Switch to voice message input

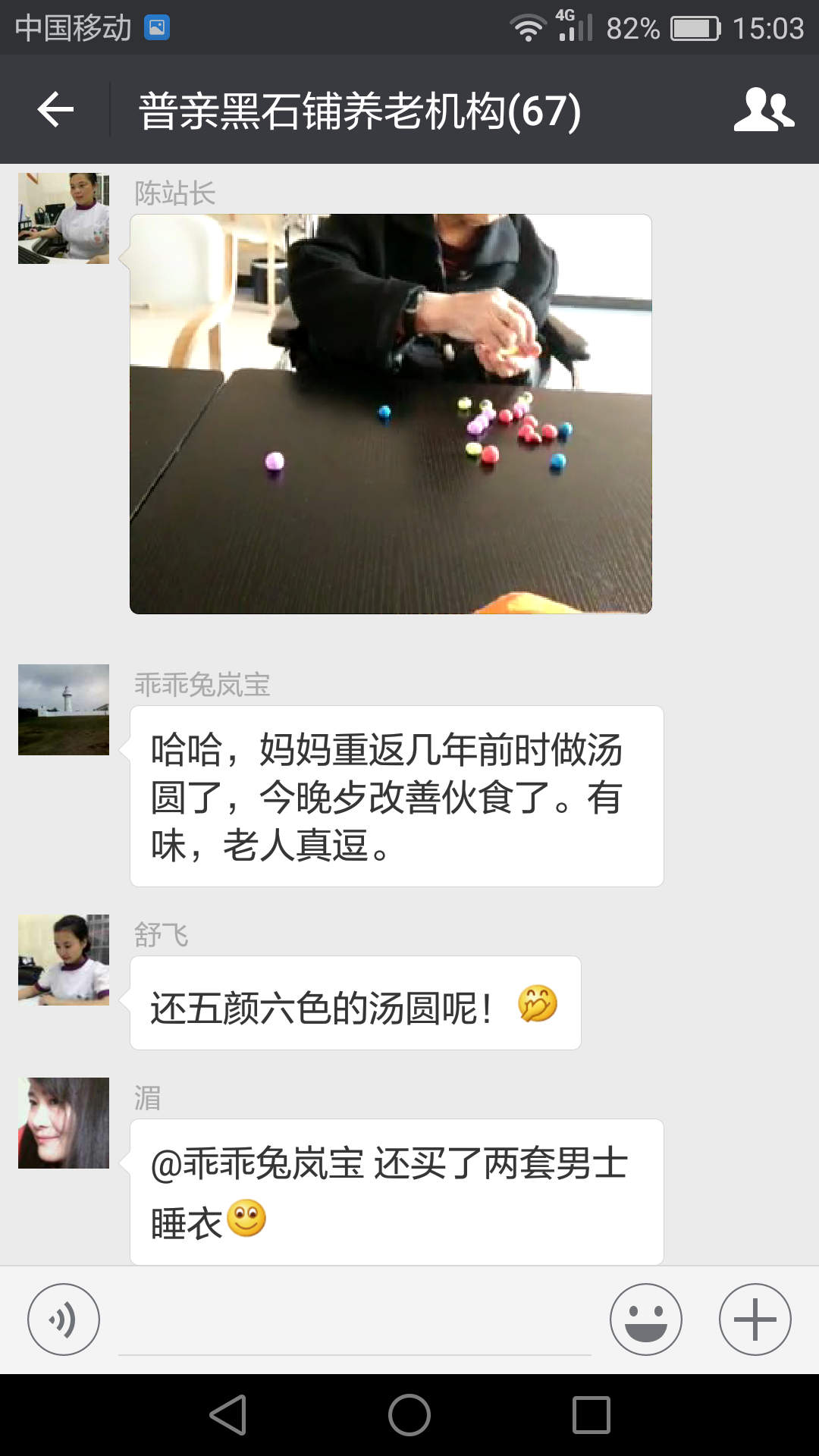64,1319
